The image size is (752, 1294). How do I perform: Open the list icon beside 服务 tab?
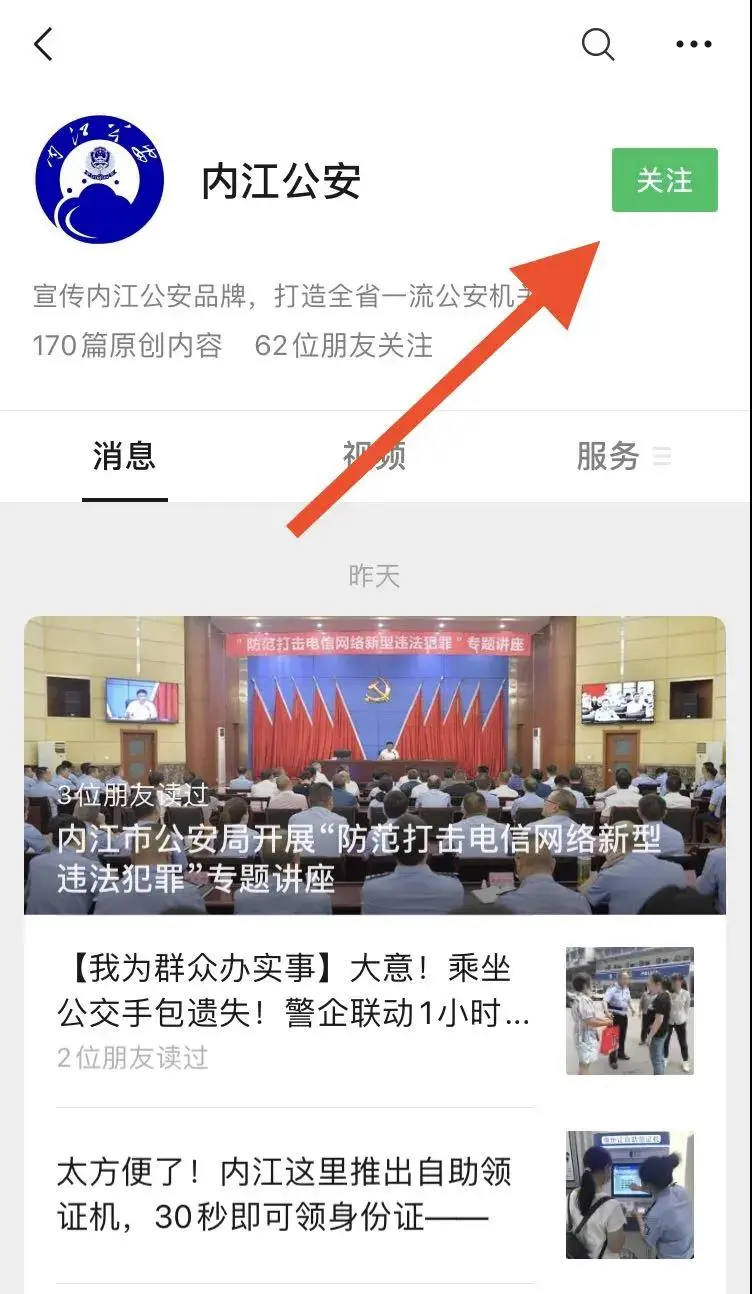662,457
